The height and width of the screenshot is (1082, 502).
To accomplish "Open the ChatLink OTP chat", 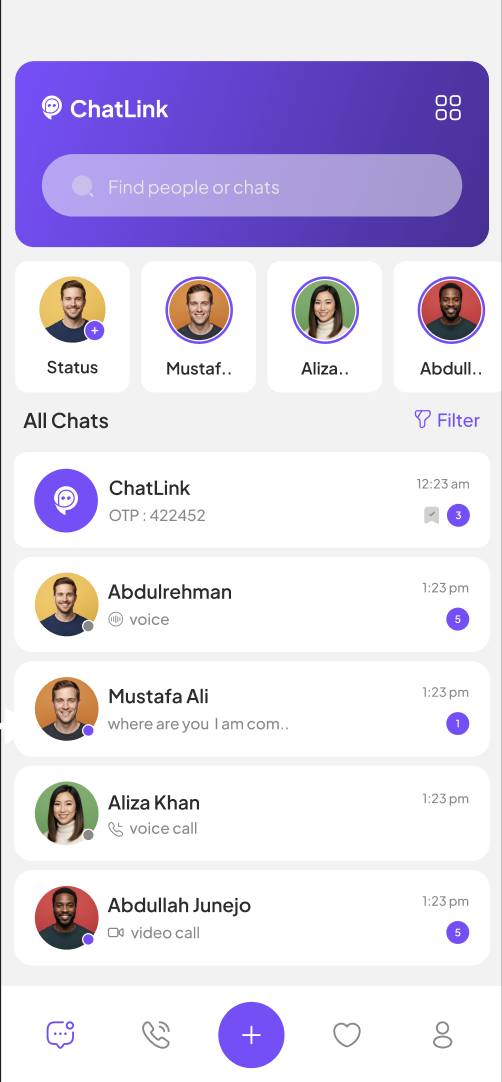I will 252,500.
